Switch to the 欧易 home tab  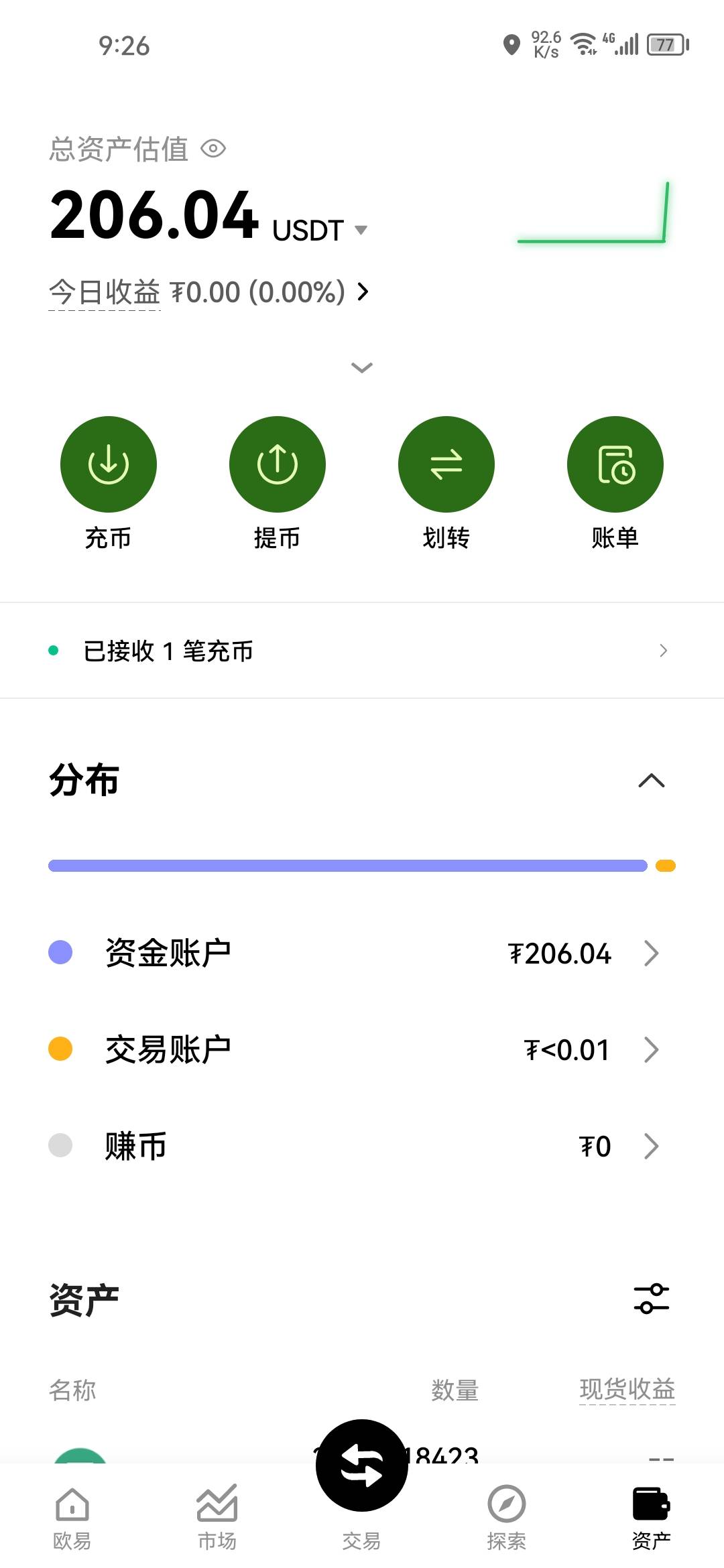click(72, 1518)
